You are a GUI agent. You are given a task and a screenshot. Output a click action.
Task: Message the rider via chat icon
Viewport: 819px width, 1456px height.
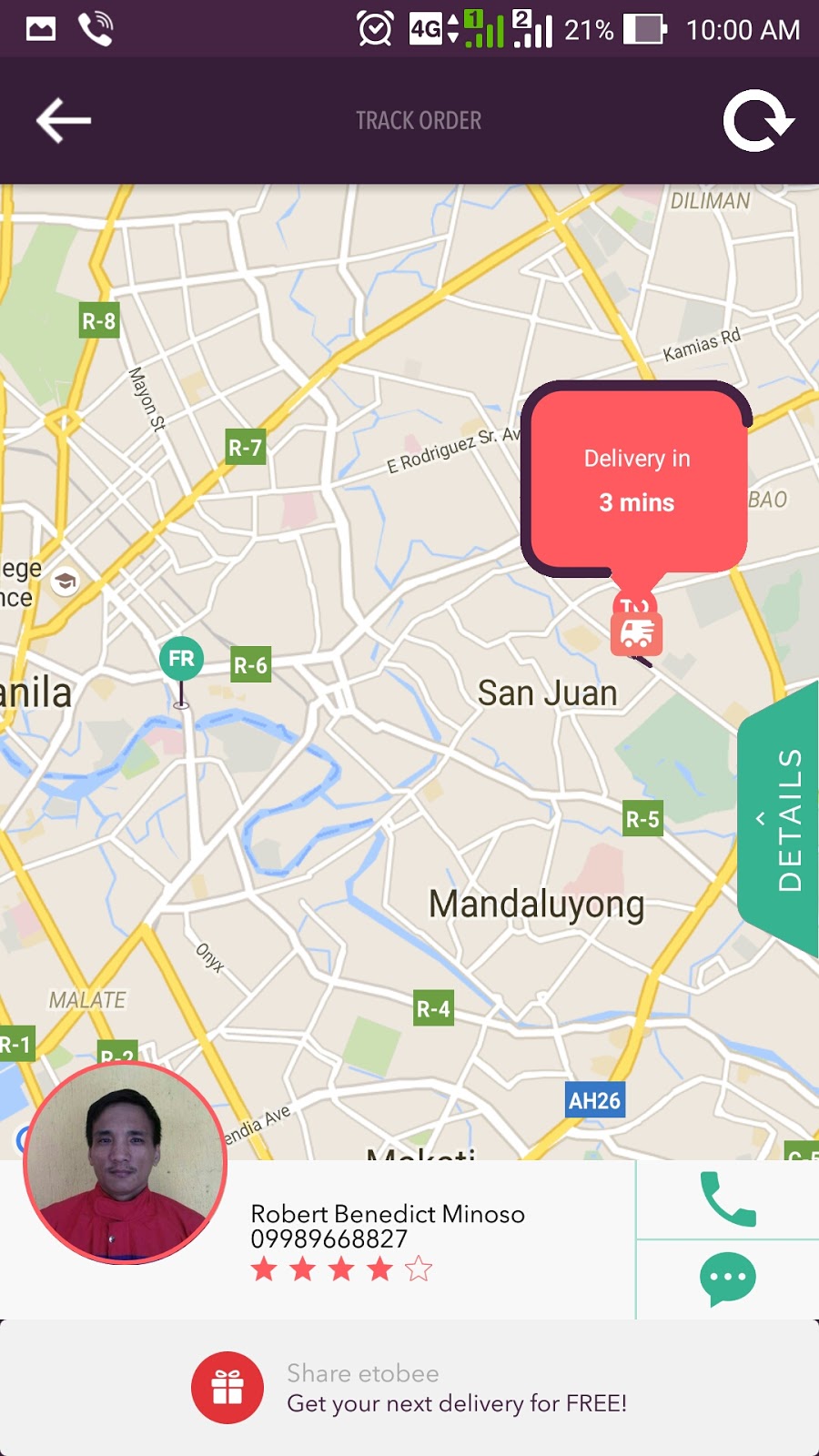[727, 1279]
